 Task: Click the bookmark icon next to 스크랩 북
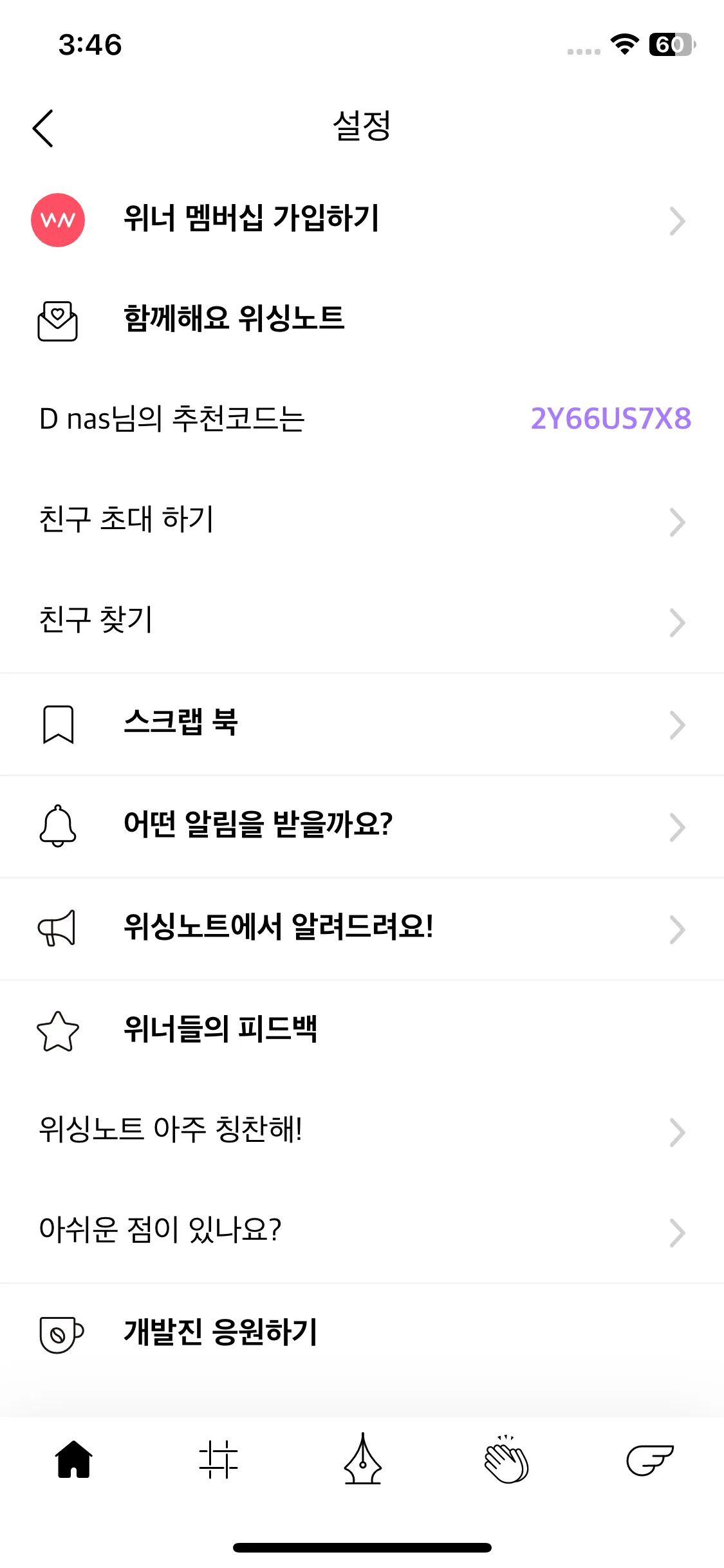(58, 725)
